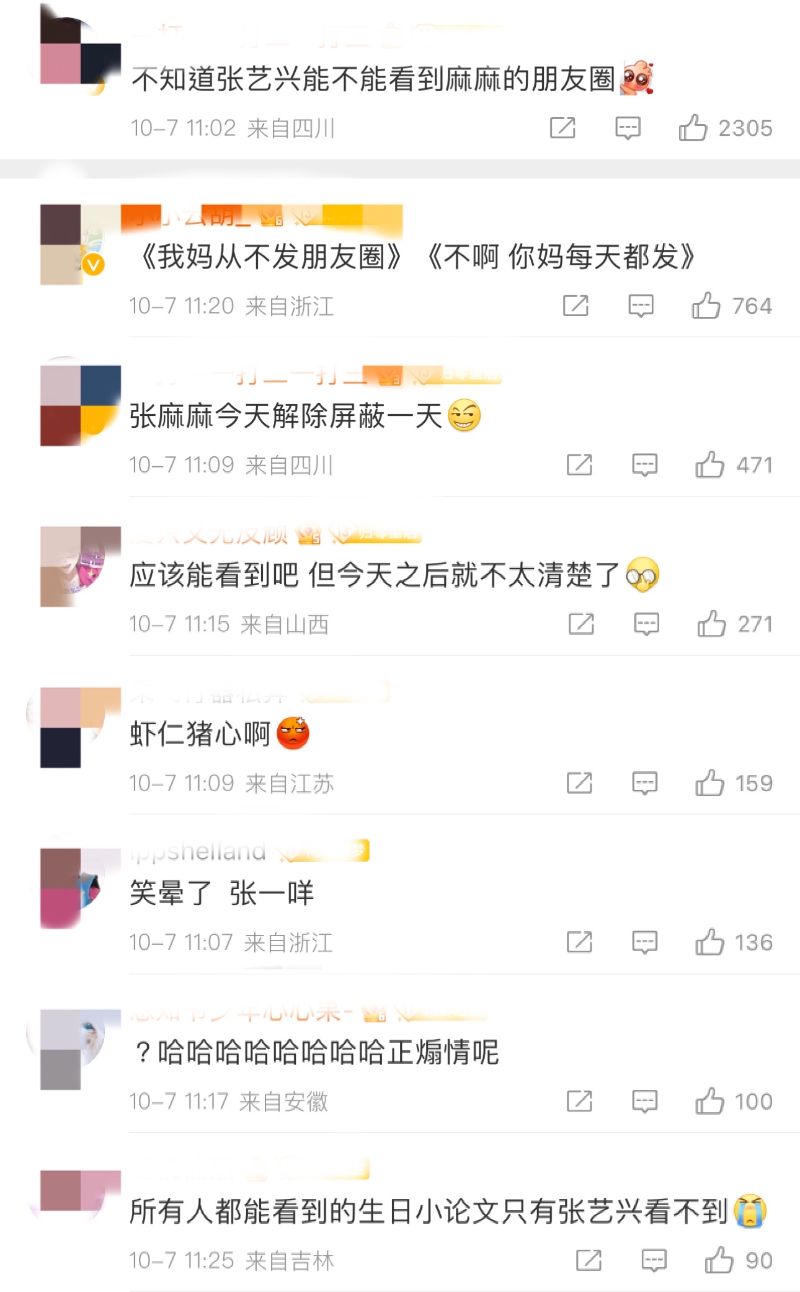Like the 生日小论文 comment from 吉林
Viewport: 800px width, 1292px height.
[x=719, y=1260]
